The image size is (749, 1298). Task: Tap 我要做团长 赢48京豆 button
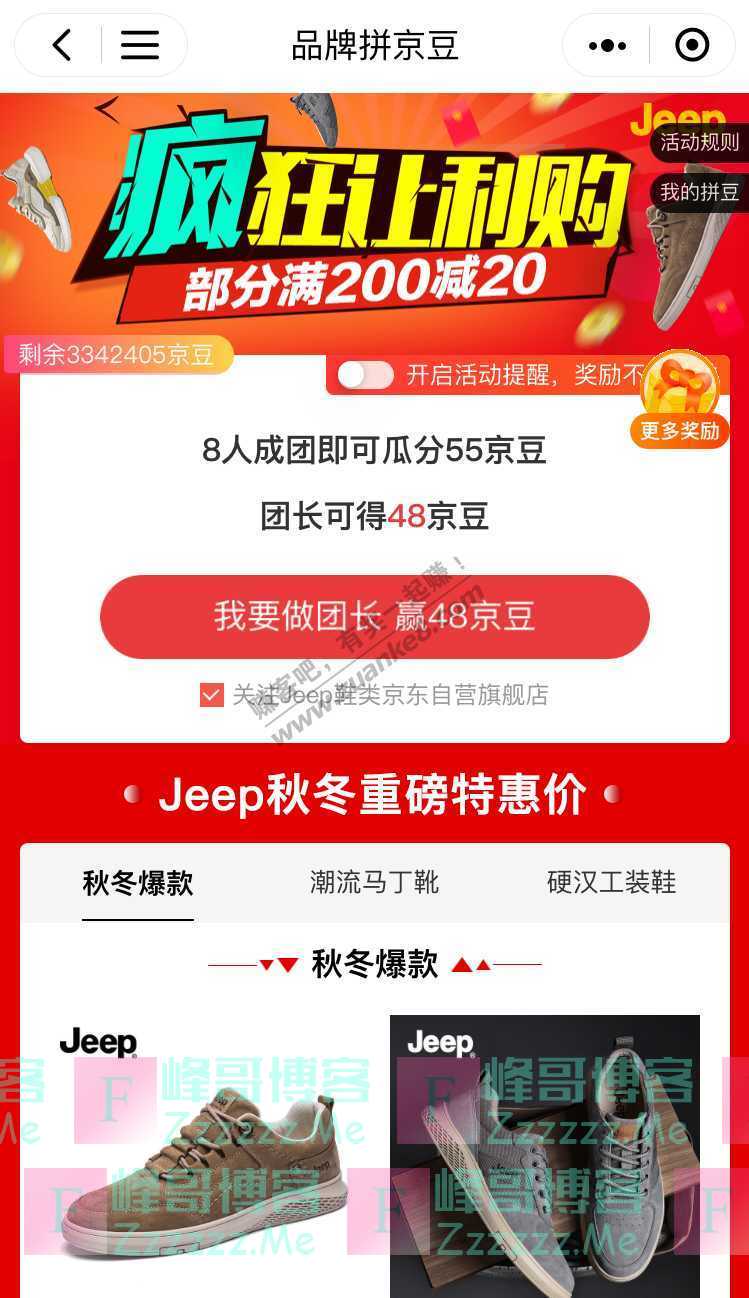(374, 616)
